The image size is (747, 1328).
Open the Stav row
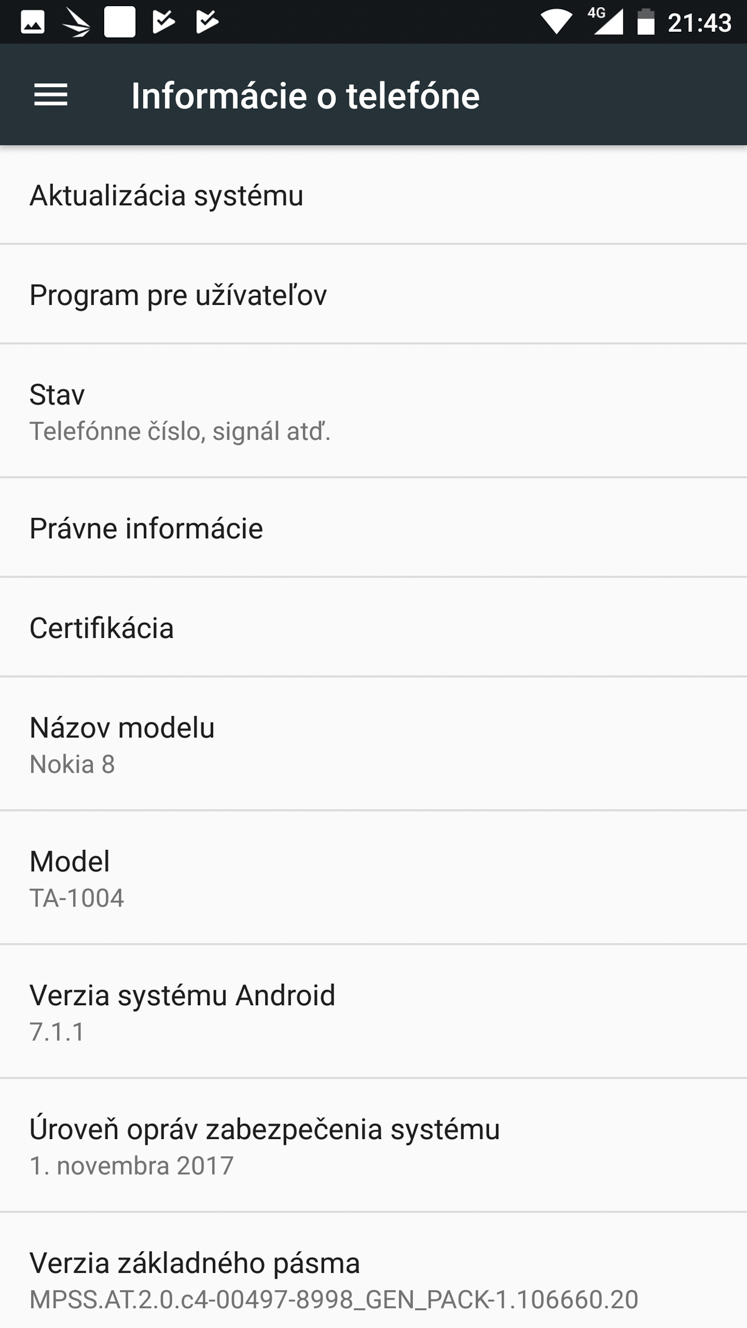point(373,411)
